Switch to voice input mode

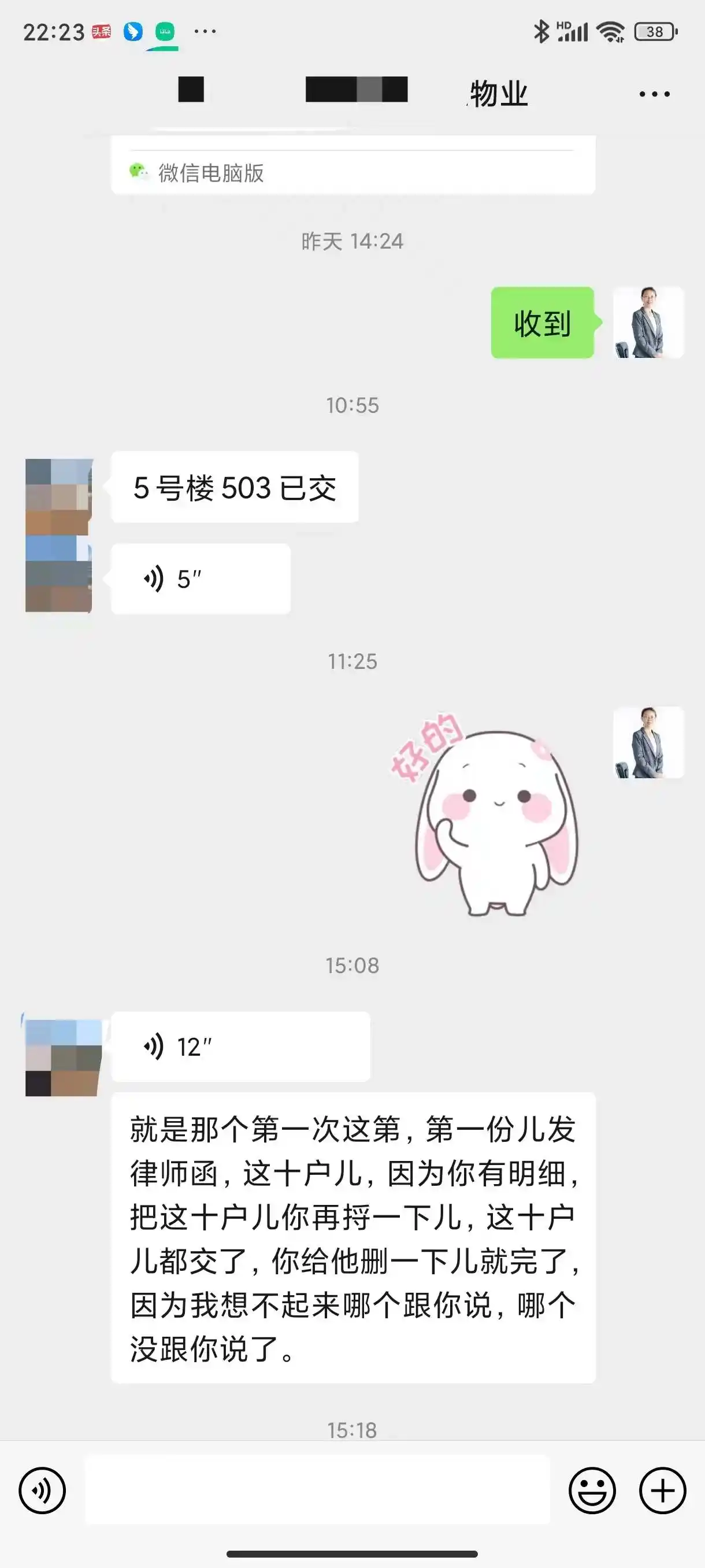coord(42,1490)
